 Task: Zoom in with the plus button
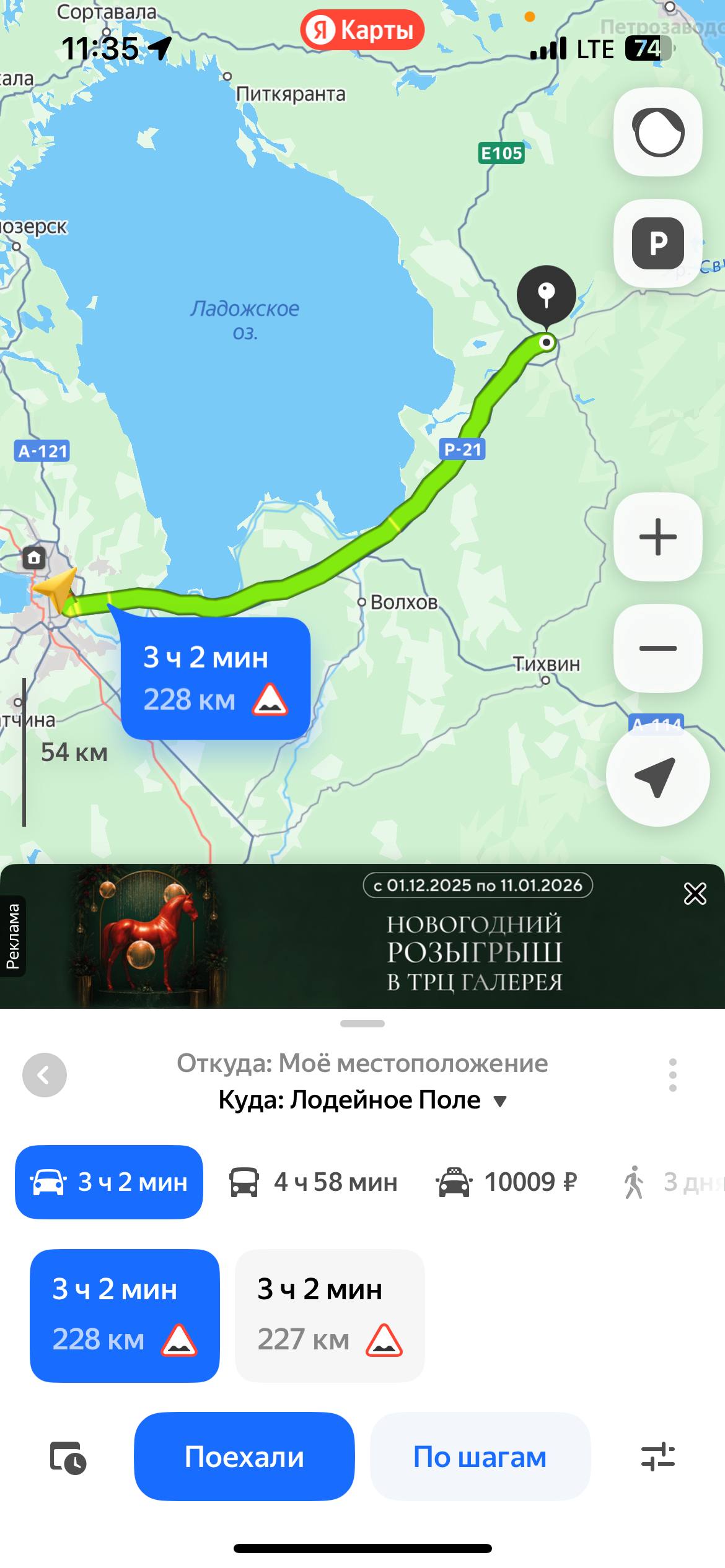(657, 537)
